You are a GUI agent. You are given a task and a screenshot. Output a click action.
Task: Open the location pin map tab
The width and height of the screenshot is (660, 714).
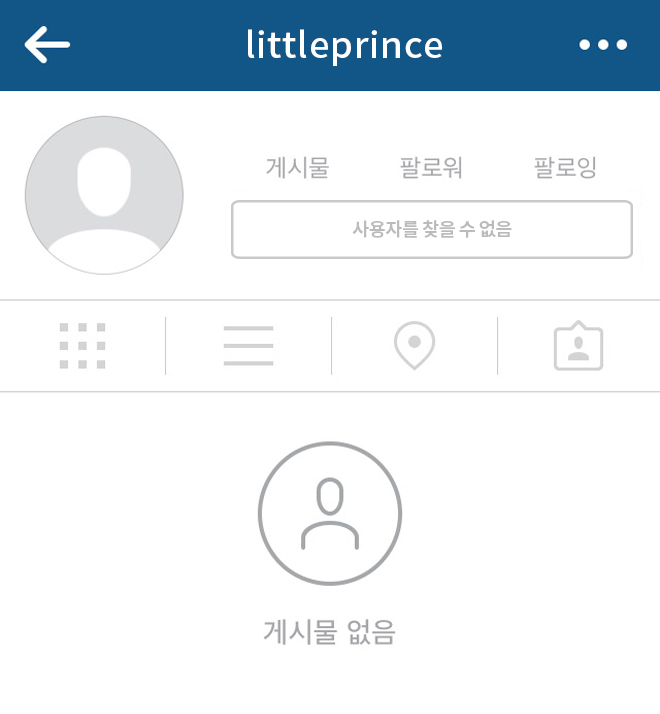(x=414, y=346)
